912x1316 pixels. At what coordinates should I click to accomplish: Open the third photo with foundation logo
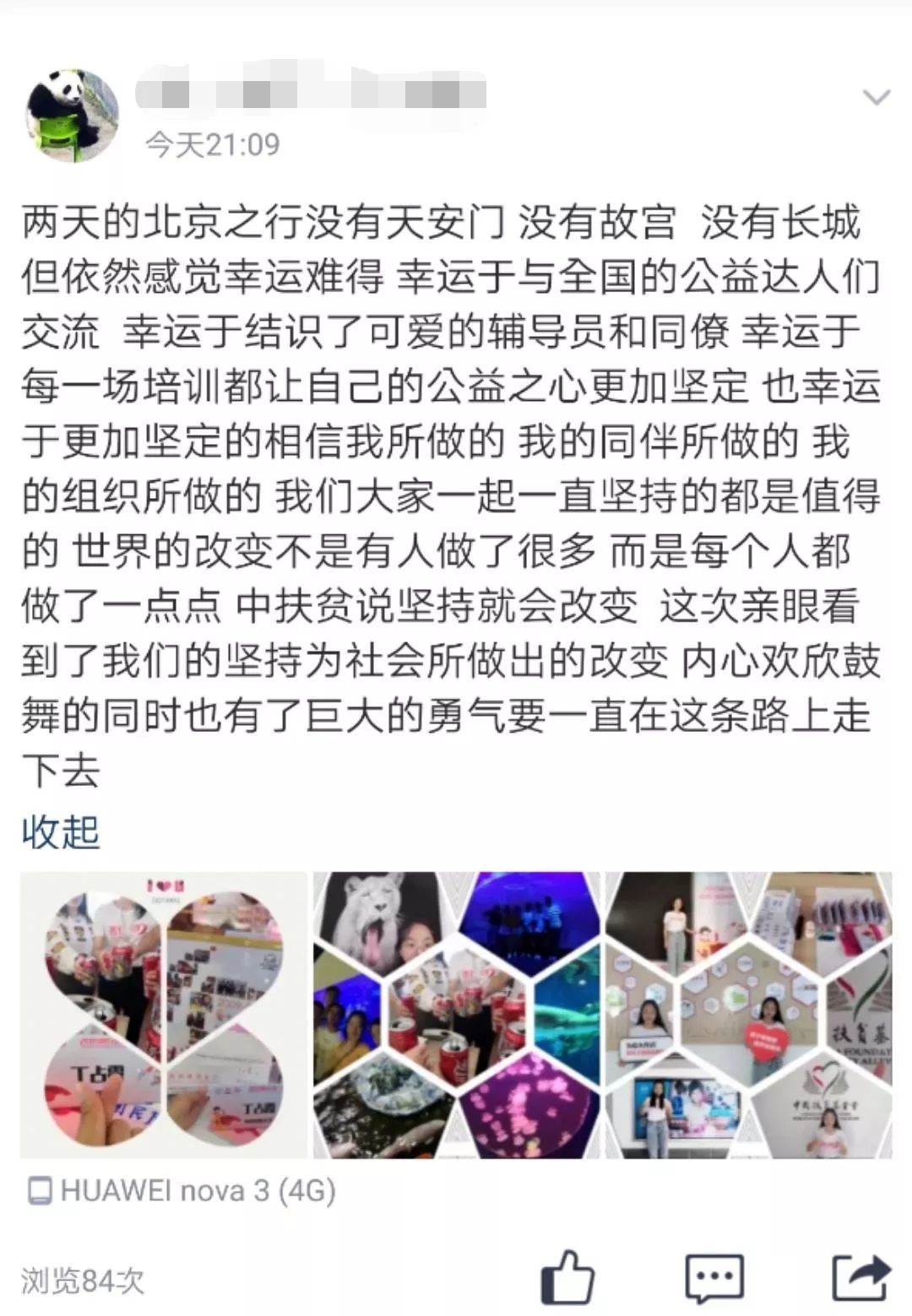749,1015
